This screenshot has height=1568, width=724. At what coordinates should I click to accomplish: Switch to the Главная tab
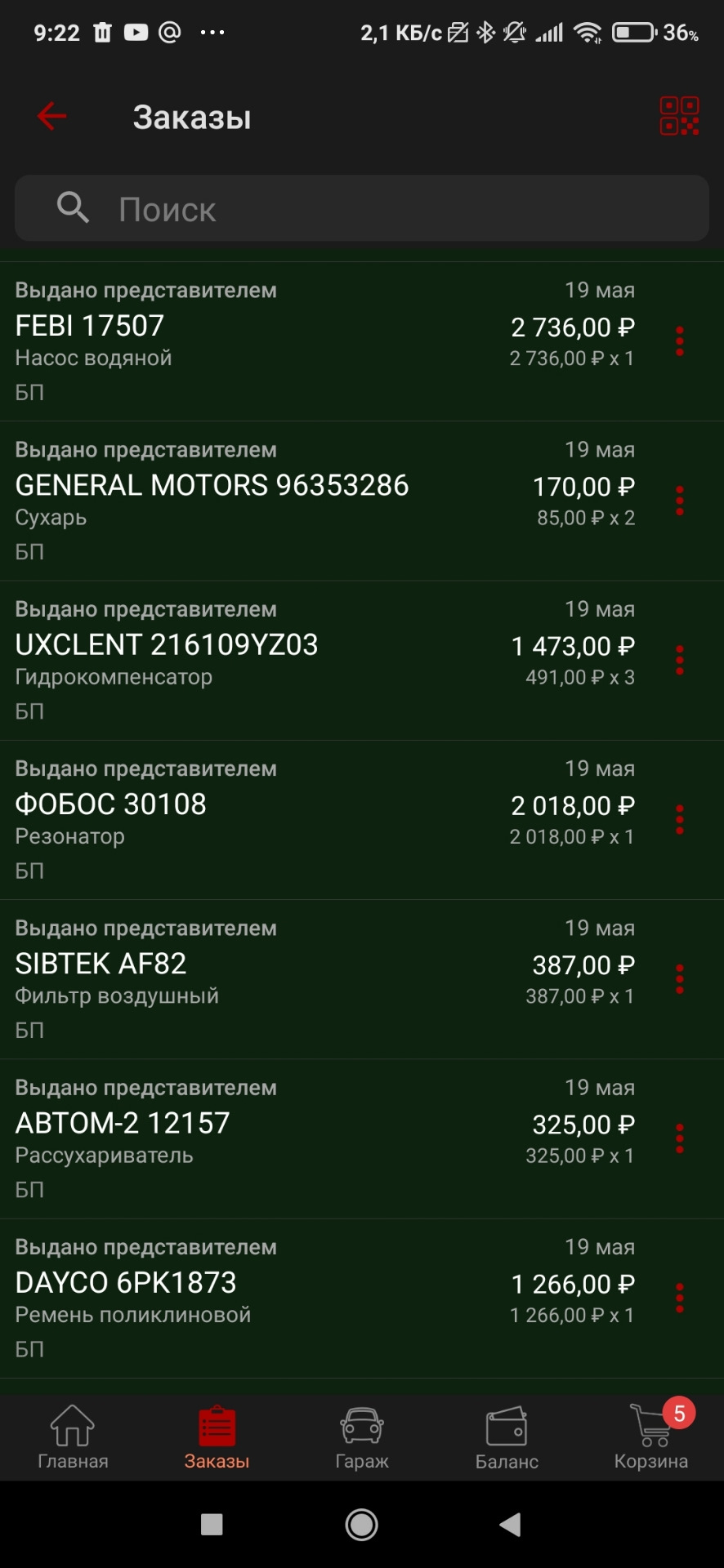[x=73, y=1439]
